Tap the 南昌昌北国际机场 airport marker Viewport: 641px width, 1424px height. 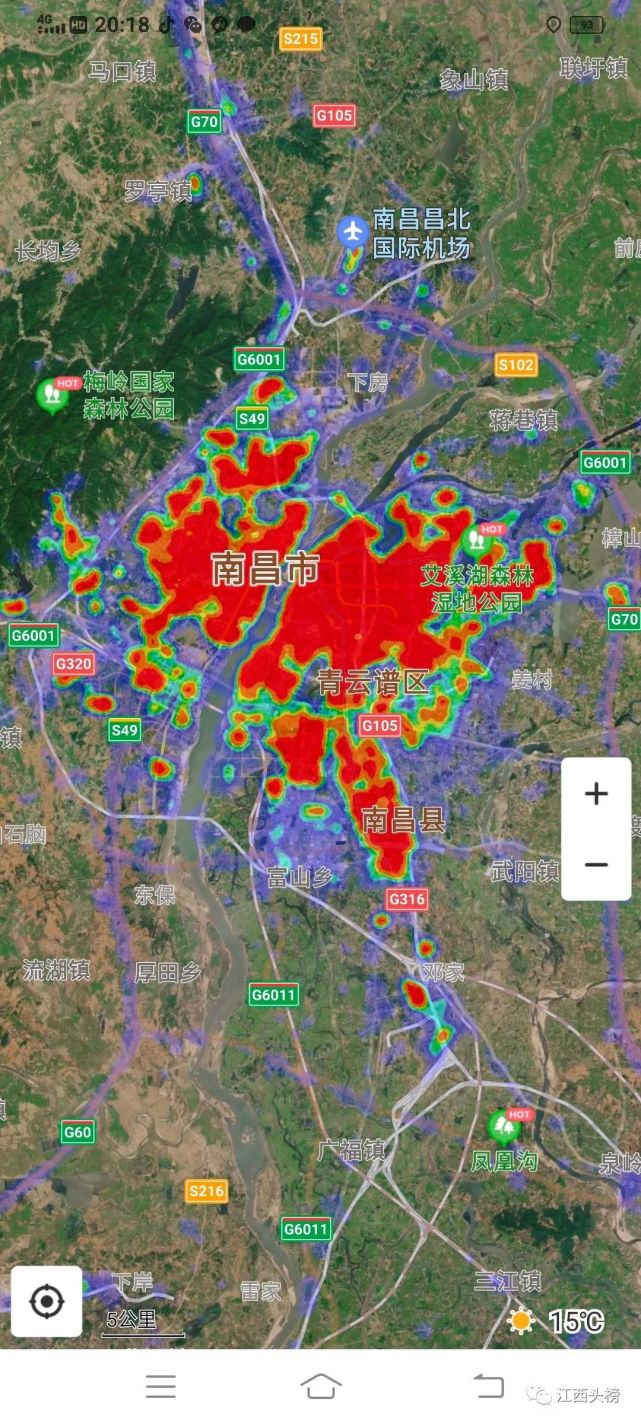point(352,232)
